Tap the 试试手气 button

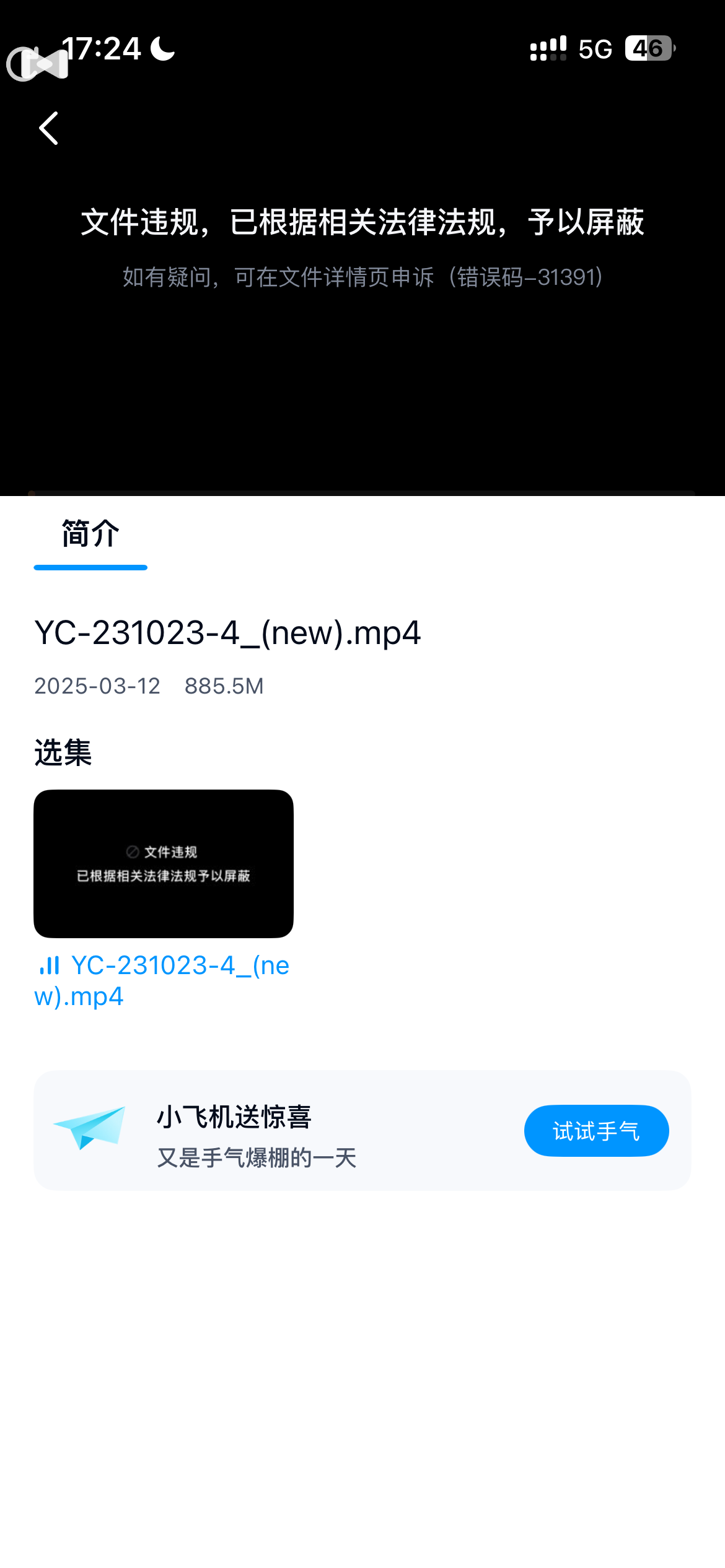596,1131
